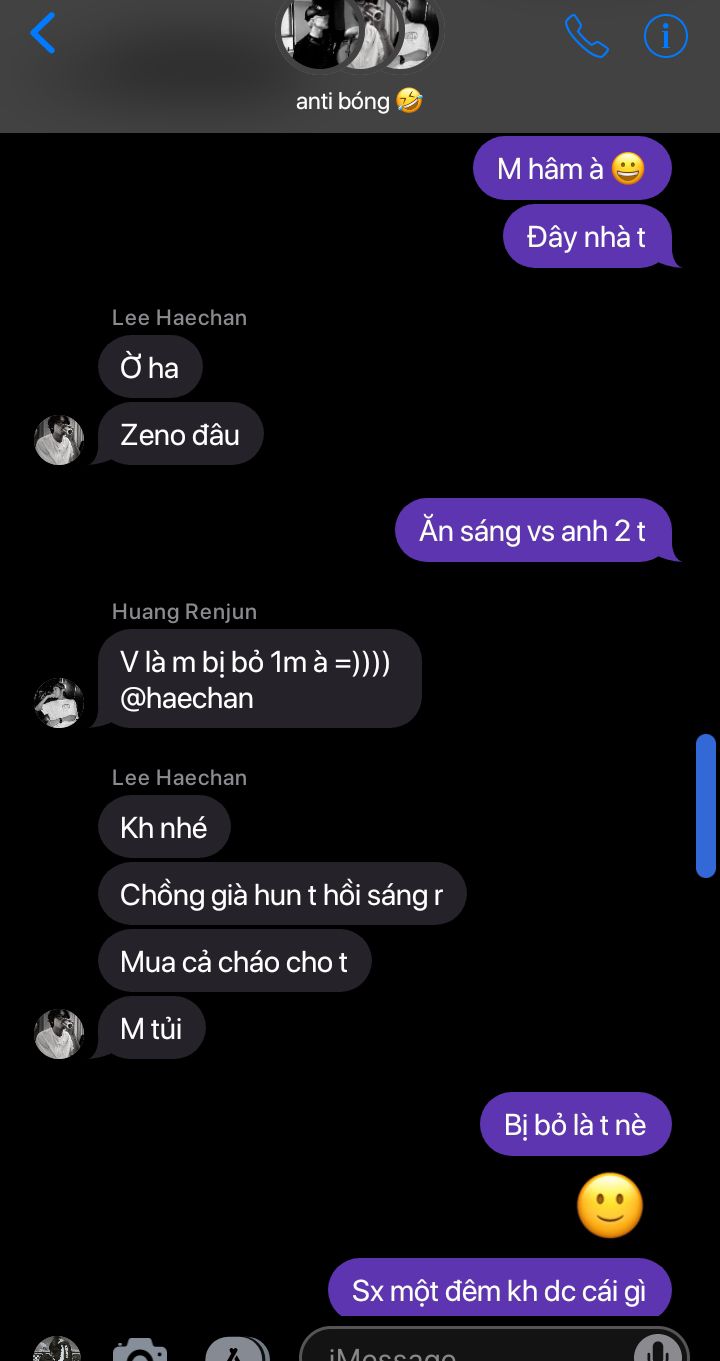The image size is (720, 1361).
Task: Go back to the conversations list
Action: [x=43, y=34]
